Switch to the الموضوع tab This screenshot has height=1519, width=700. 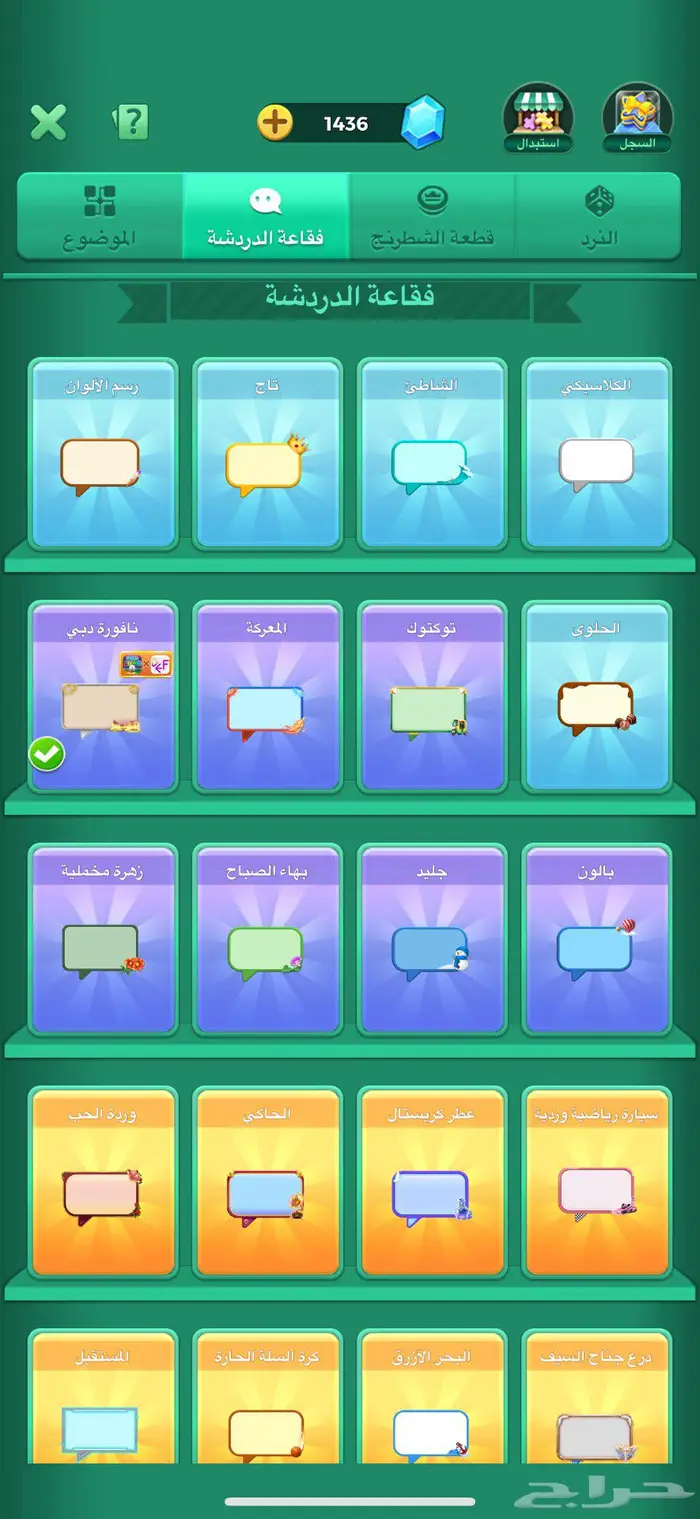coord(99,217)
